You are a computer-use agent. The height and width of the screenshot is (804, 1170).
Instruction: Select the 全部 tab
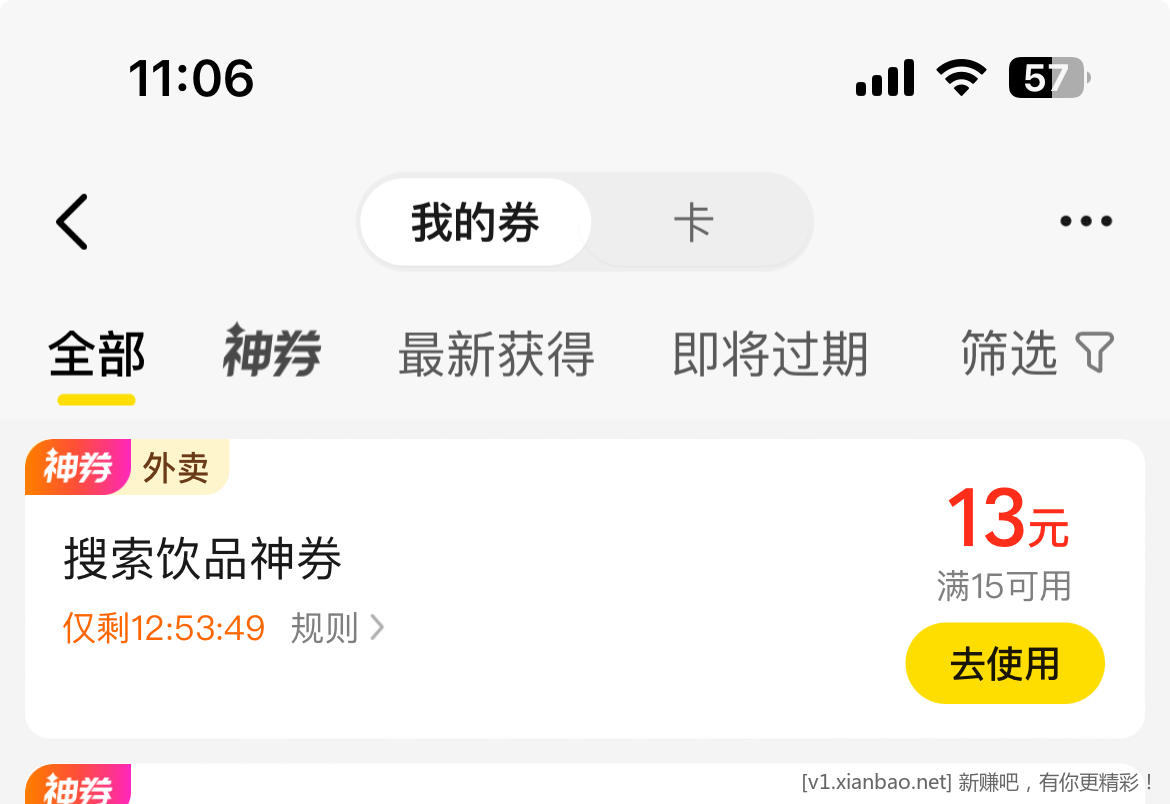[97, 355]
